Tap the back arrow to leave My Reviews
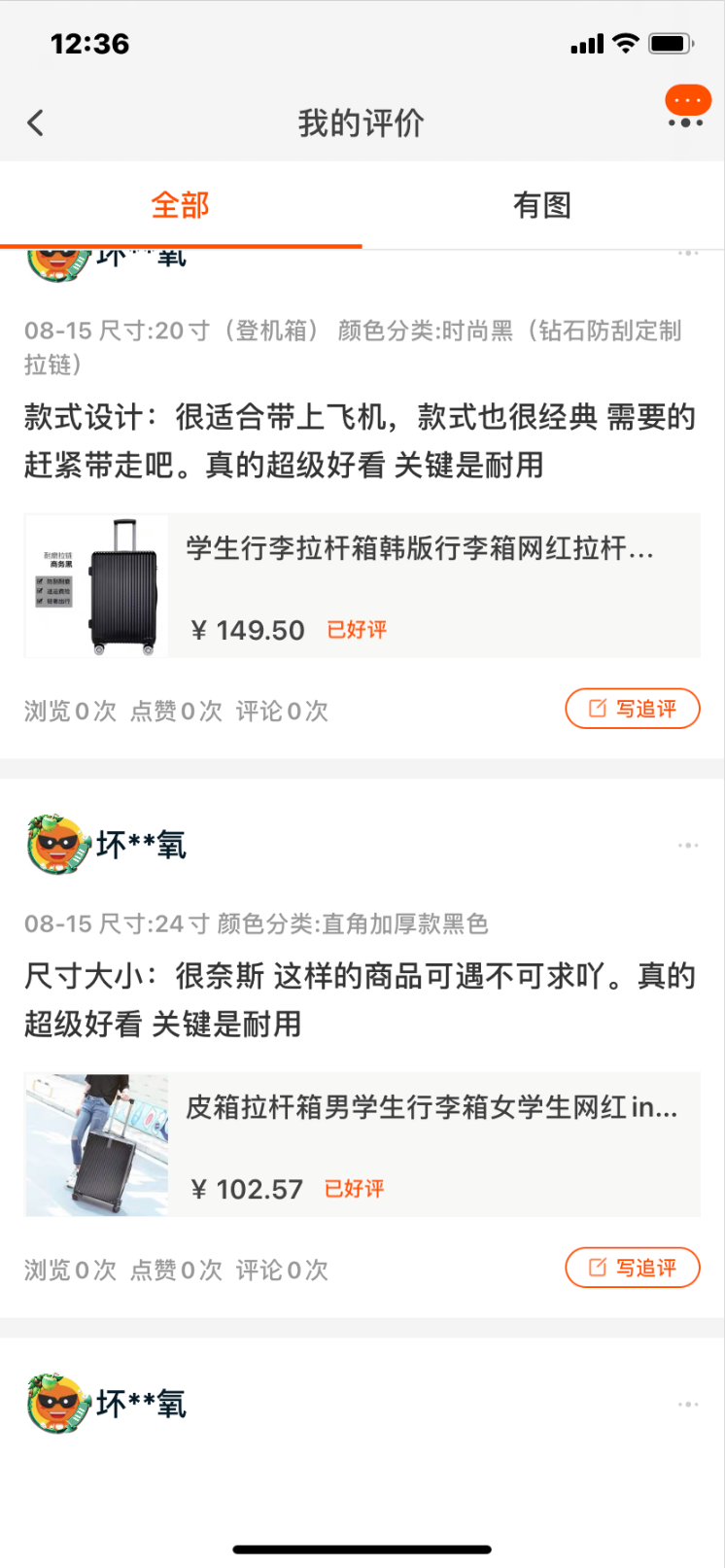 [x=35, y=123]
